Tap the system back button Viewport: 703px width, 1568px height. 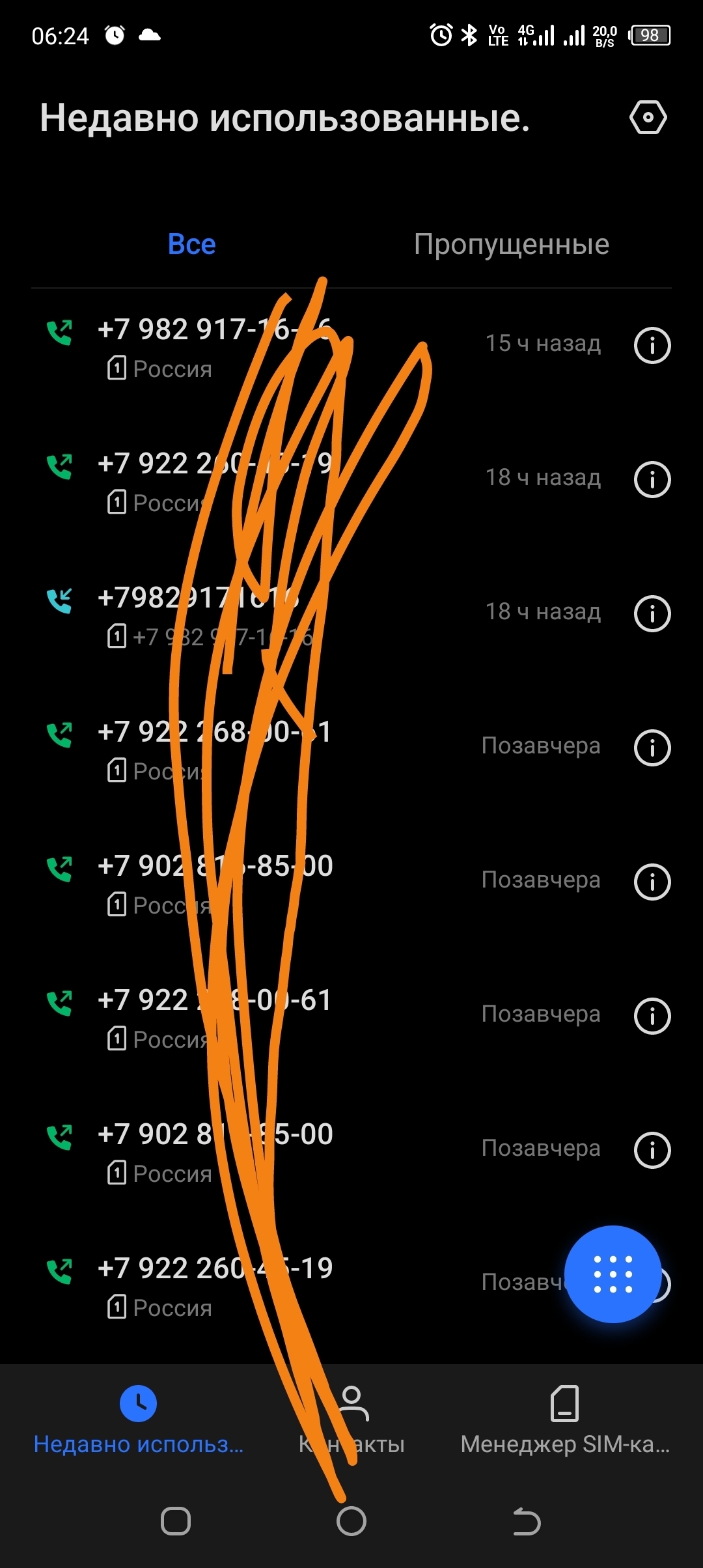click(527, 1522)
